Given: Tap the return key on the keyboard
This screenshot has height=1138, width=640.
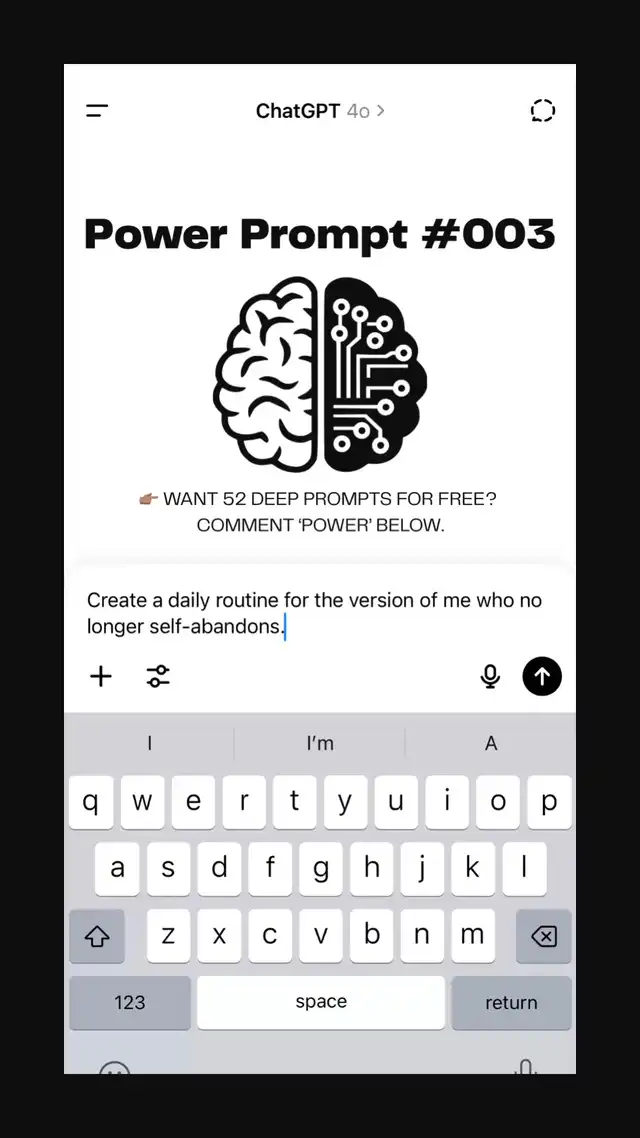Looking at the screenshot, I should [x=511, y=1002].
